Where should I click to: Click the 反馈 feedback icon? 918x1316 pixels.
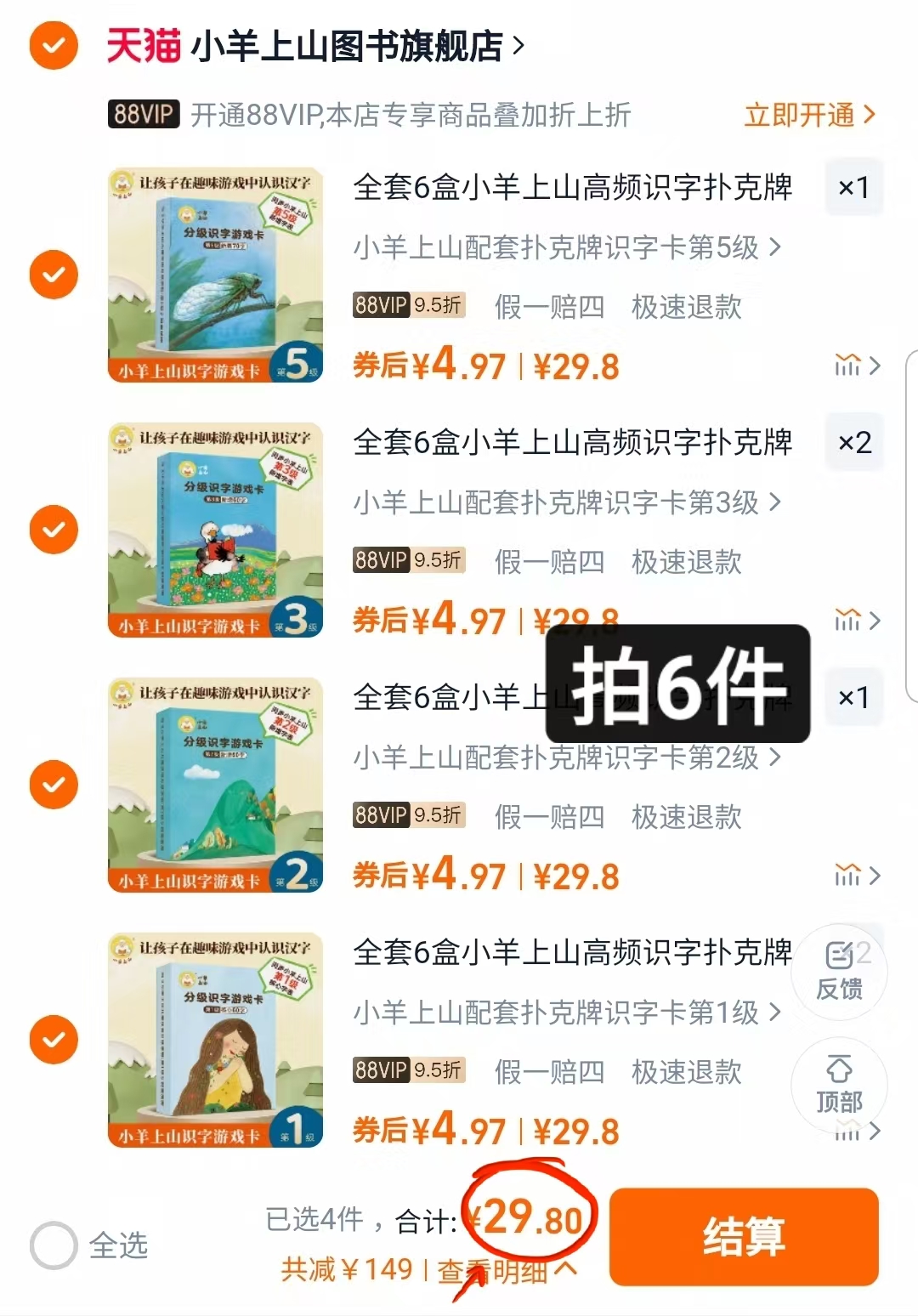(840, 972)
